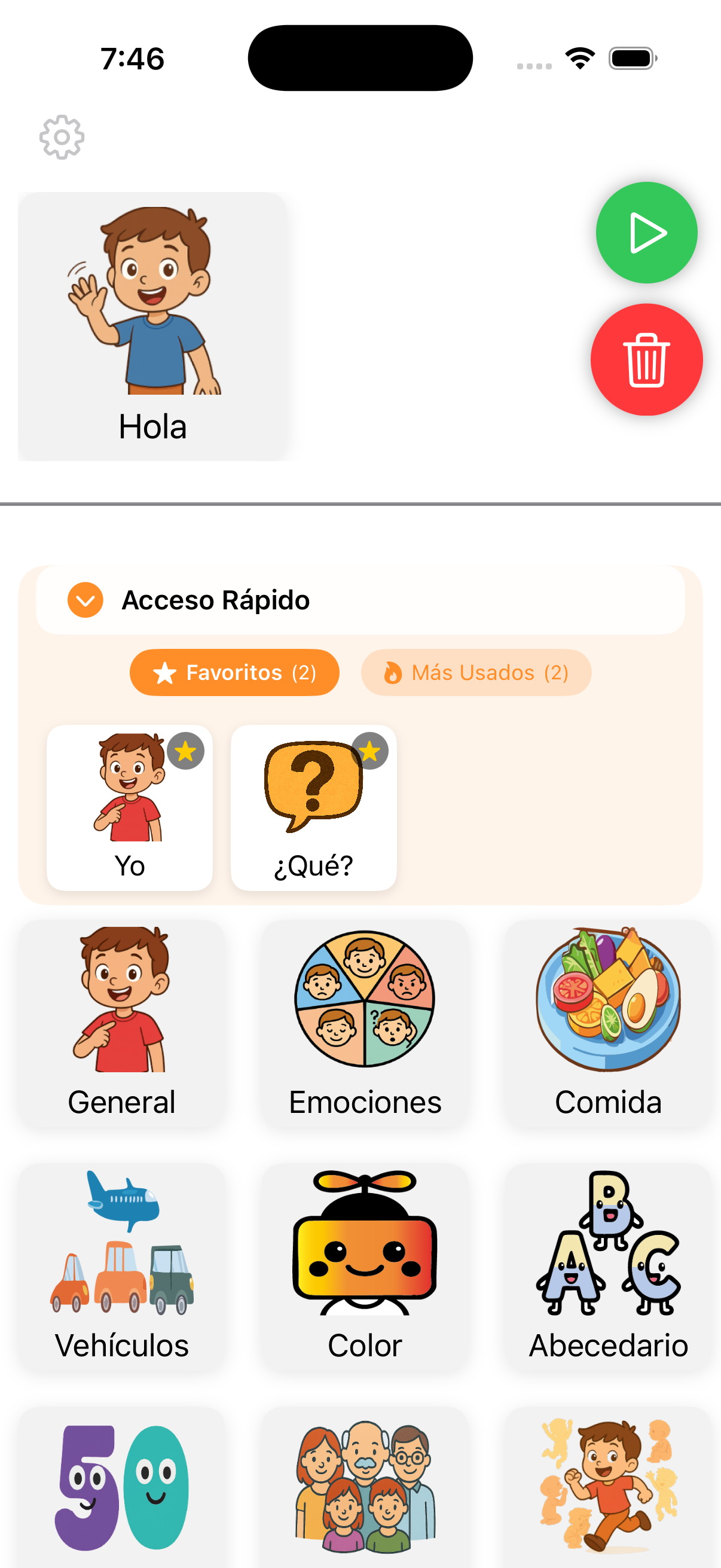Image resolution: width=721 pixels, height=1568 pixels.
Task: Open the Color category
Action: [x=365, y=1267]
